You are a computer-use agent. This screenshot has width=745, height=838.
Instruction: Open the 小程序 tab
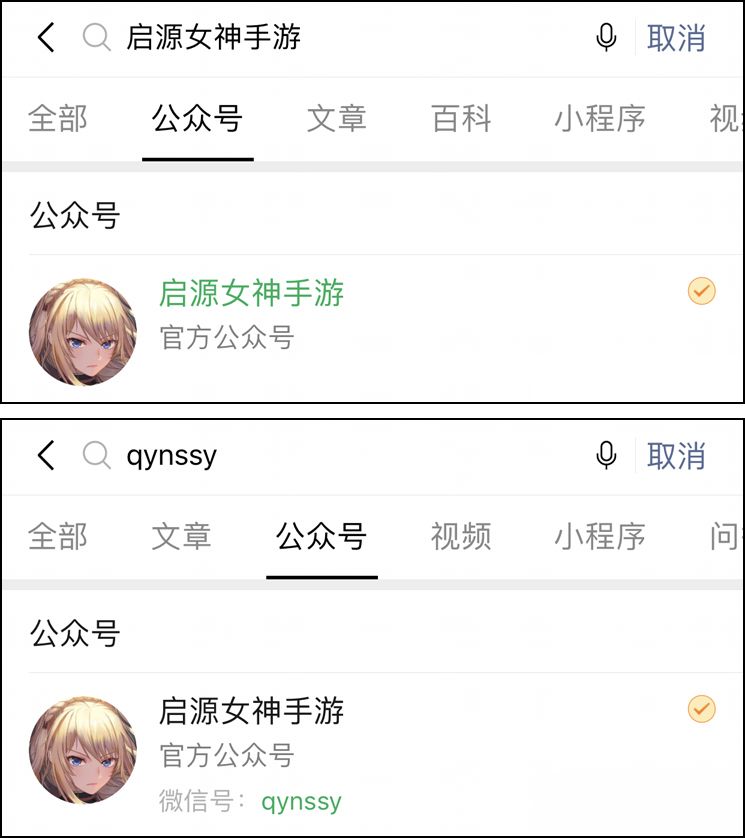click(x=600, y=119)
